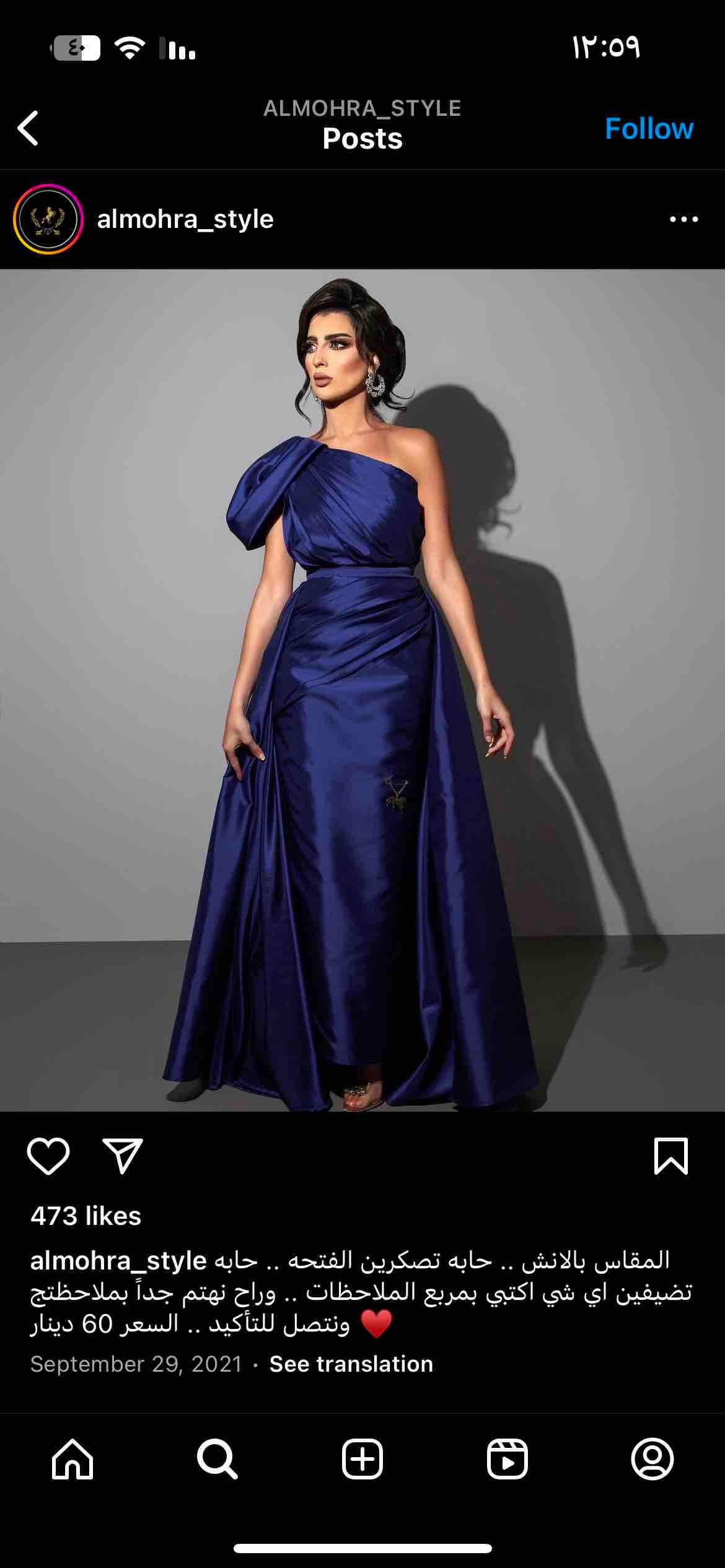Open your Profile tab
Screen dimensions: 725x1568
(x=652, y=1459)
